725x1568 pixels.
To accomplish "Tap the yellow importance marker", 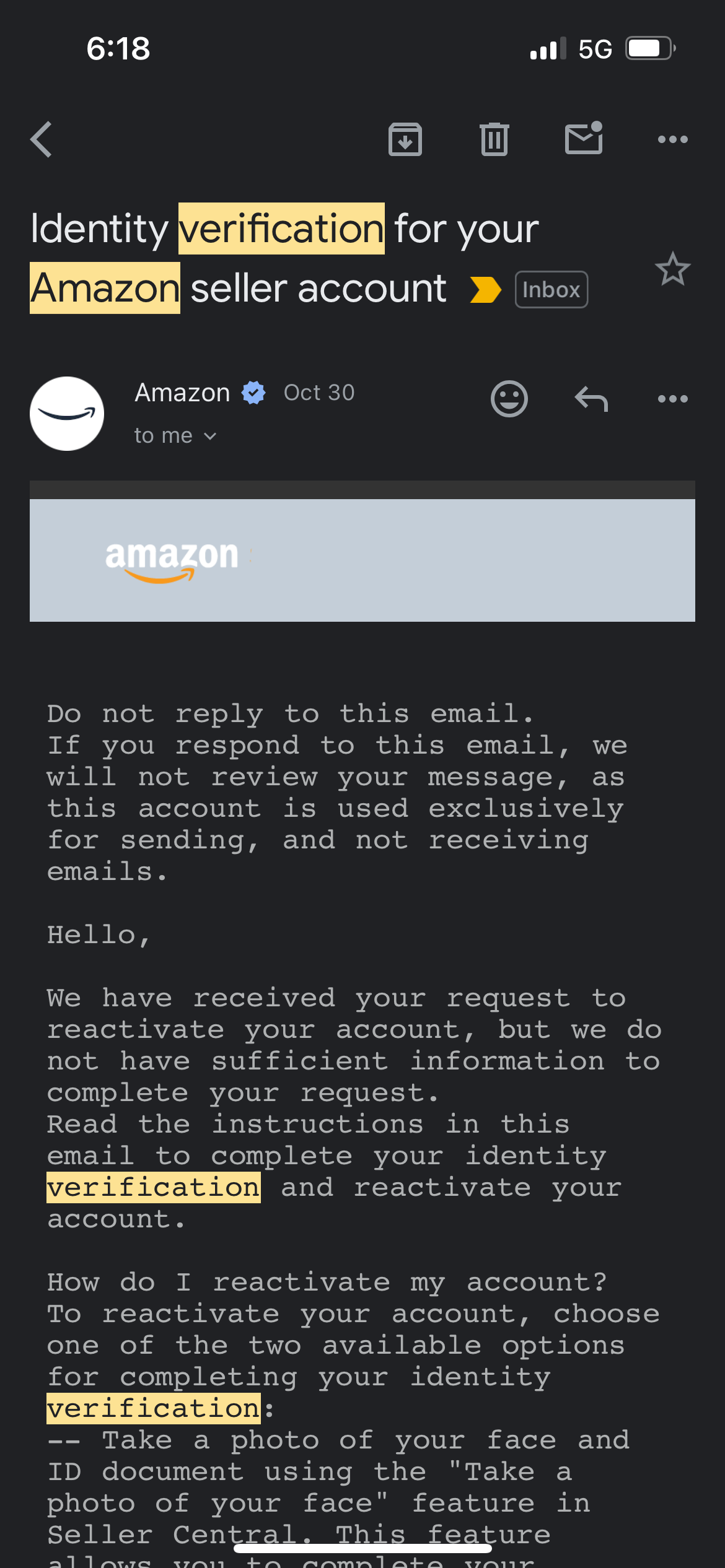I will (486, 290).
